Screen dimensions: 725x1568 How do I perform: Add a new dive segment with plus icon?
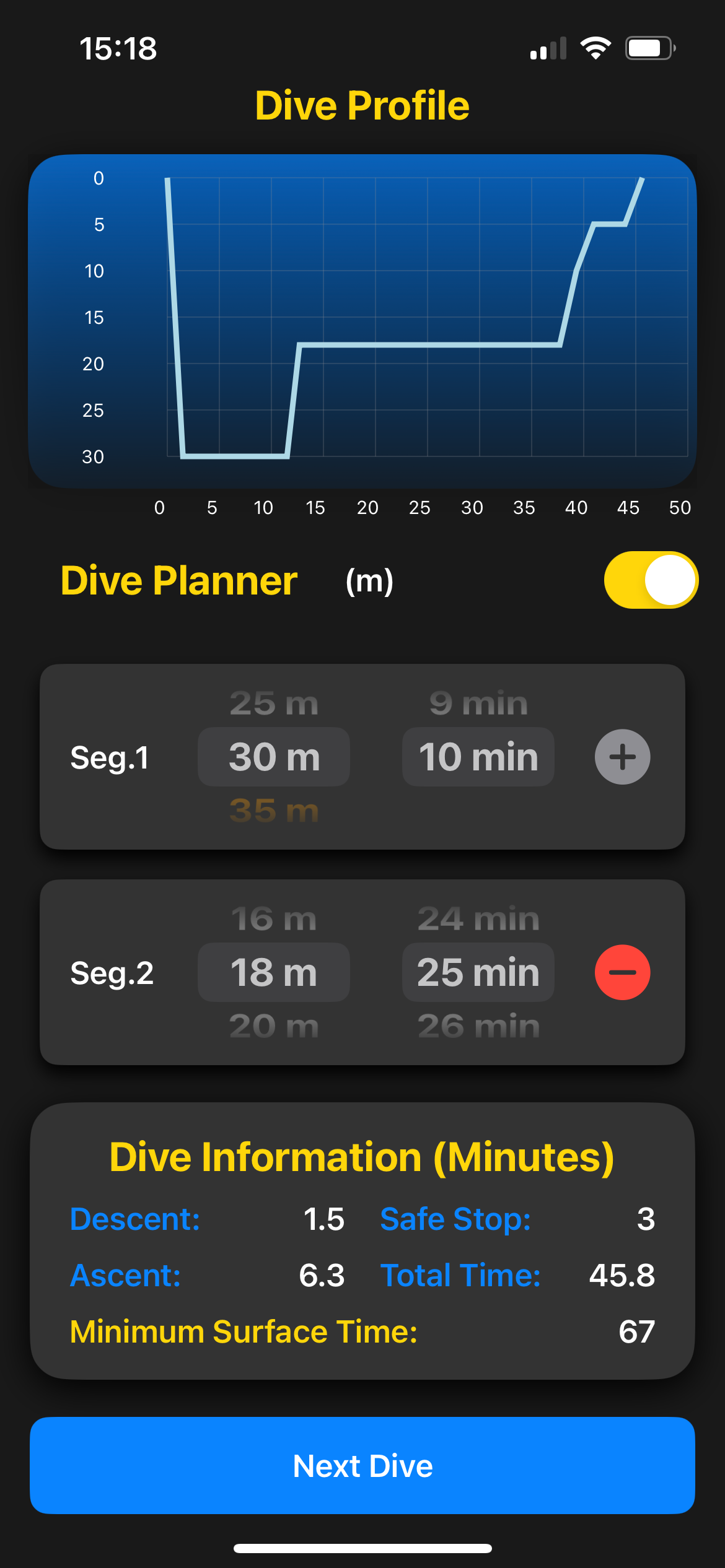[x=622, y=756]
